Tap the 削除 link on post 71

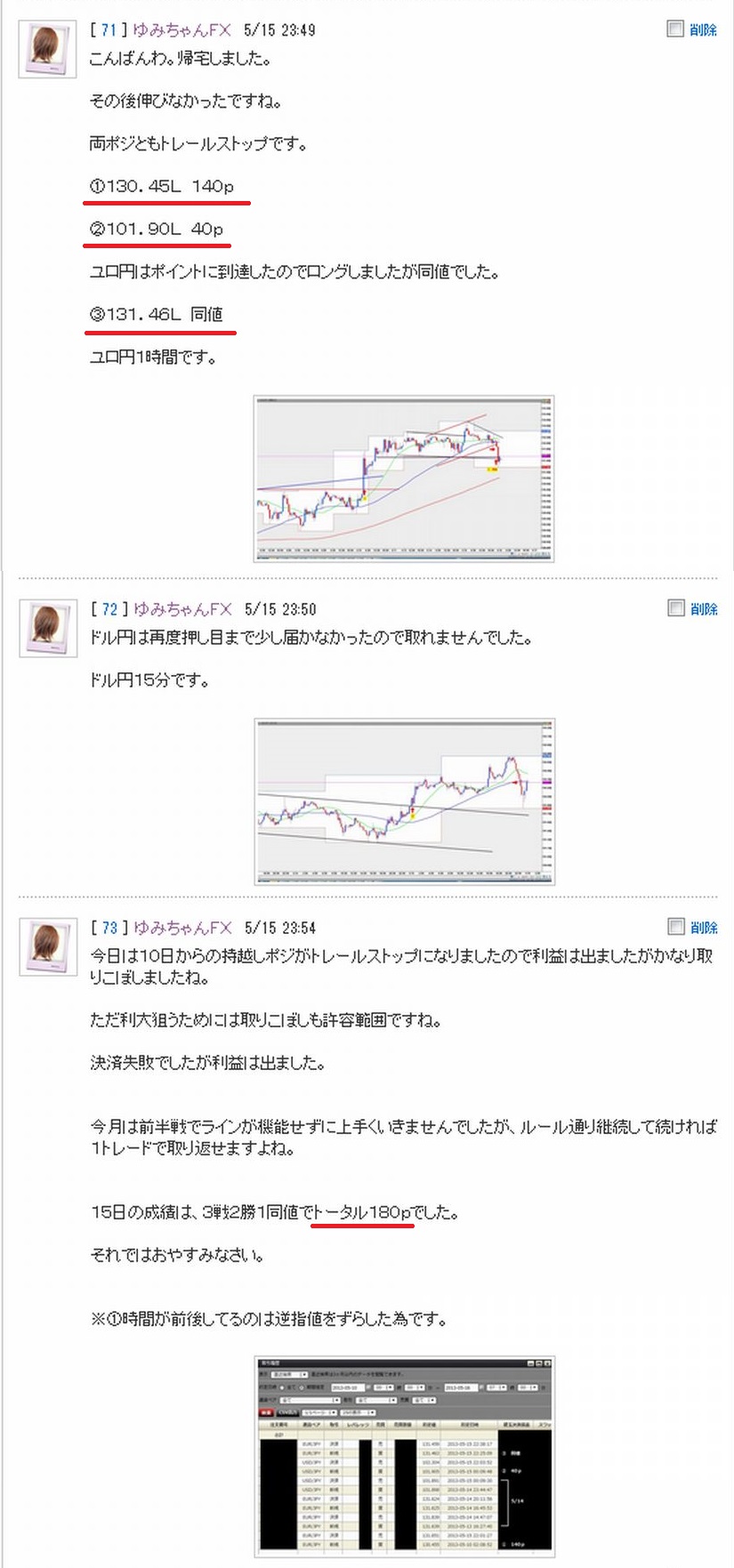point(703,30)
